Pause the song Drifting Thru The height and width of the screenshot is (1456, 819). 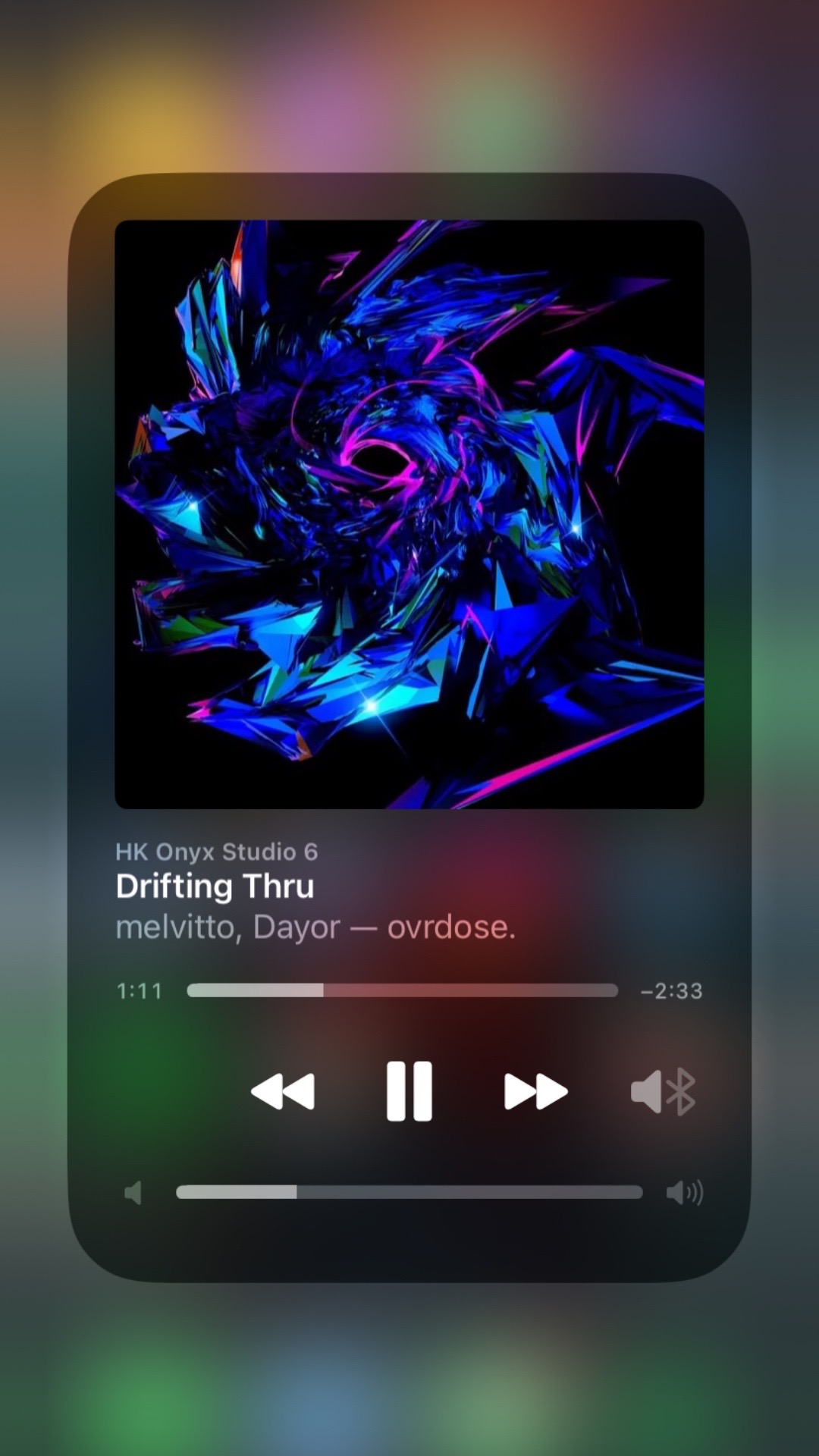coord(409,1091)
